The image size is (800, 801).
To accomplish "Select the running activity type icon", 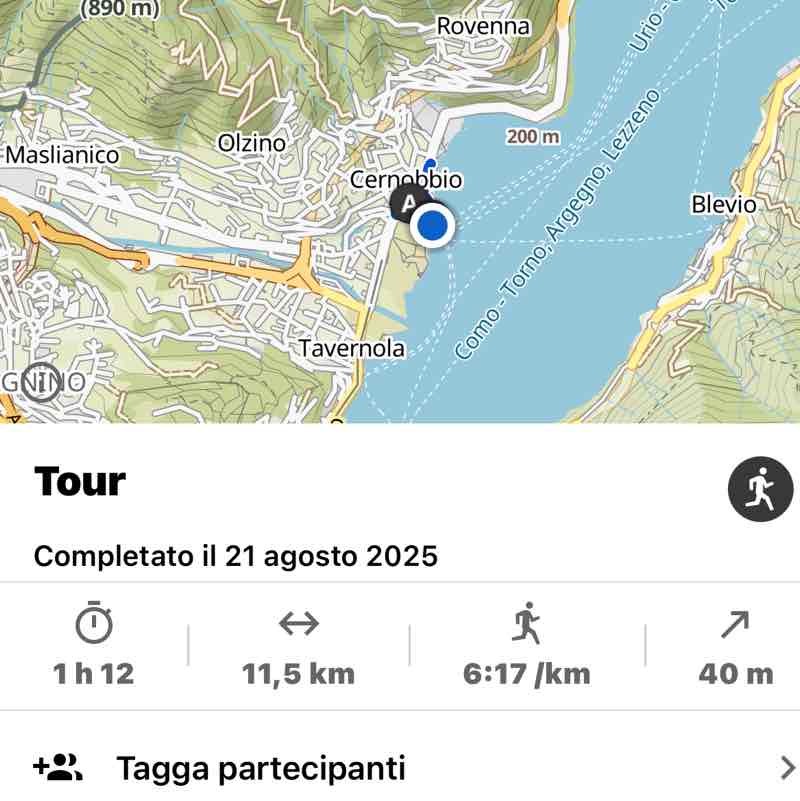I will point(761,489).
